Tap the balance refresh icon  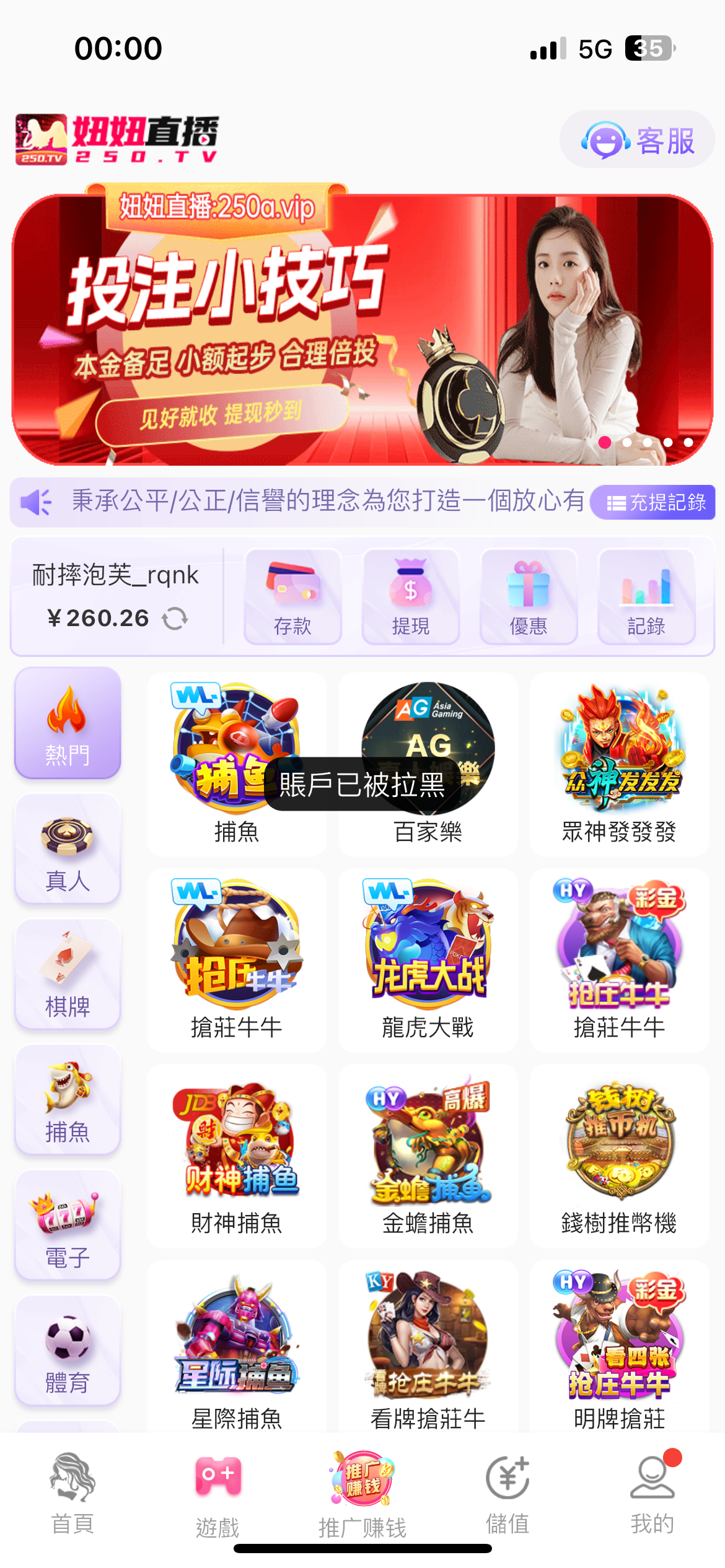coord(175,618)
